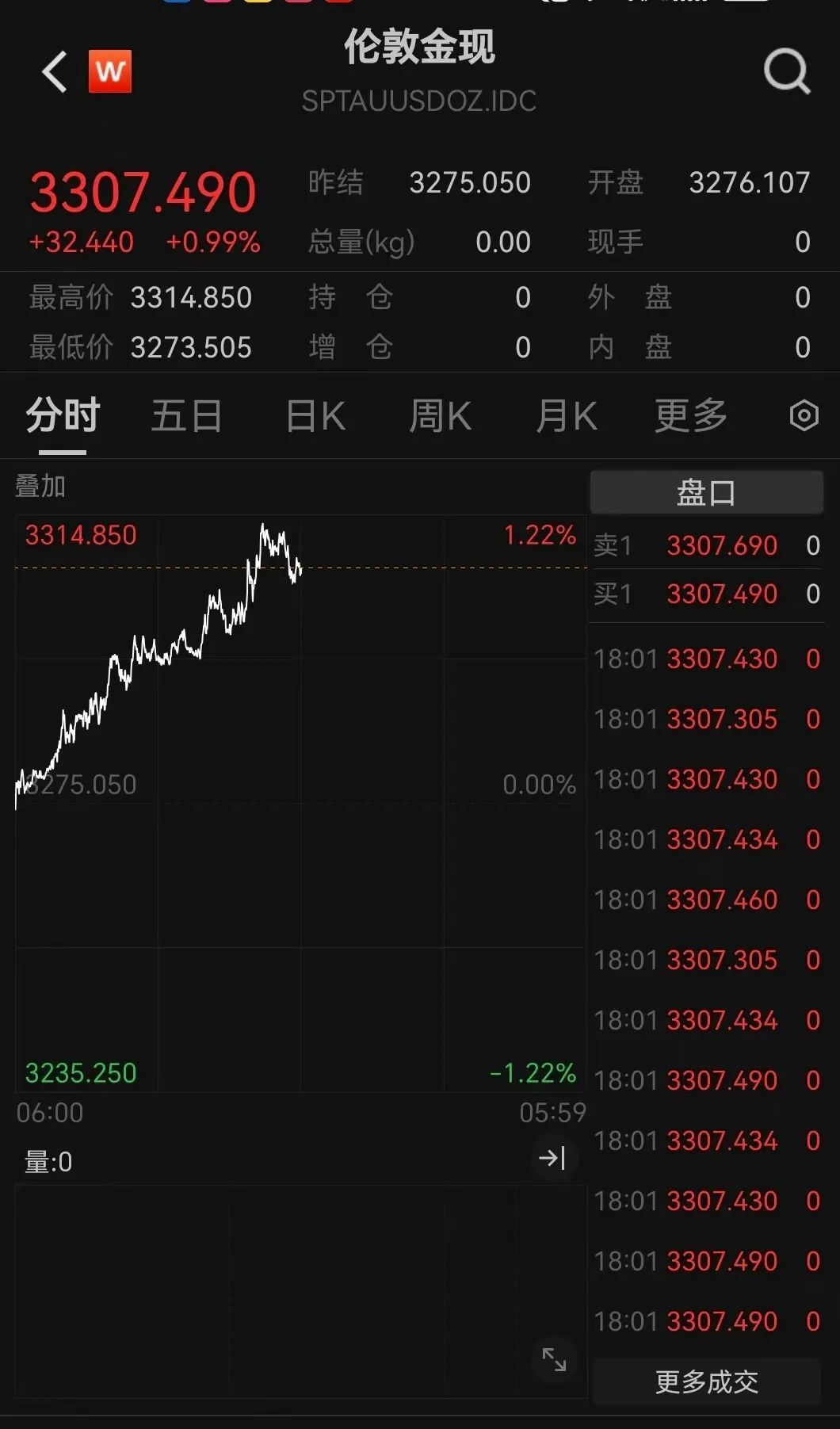The height and width of the screenshot is (1429, 840).
Task: Open chart settings hexagon icon
Action: point(804,415)
